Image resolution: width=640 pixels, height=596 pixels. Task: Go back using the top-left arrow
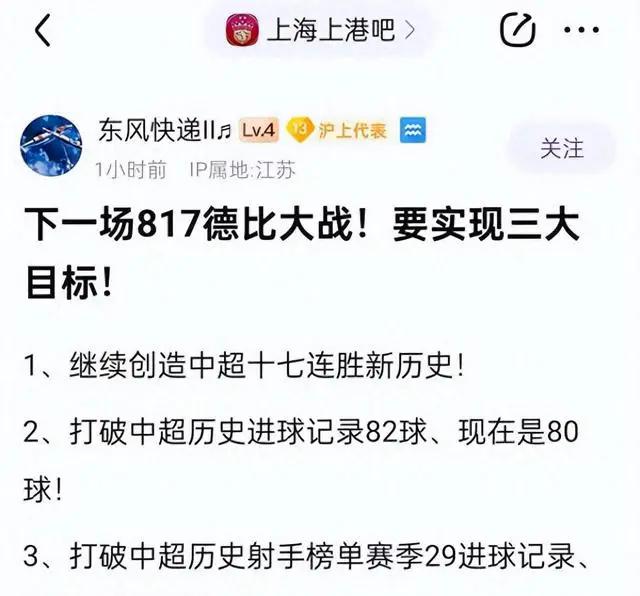[x=42, y=31]
